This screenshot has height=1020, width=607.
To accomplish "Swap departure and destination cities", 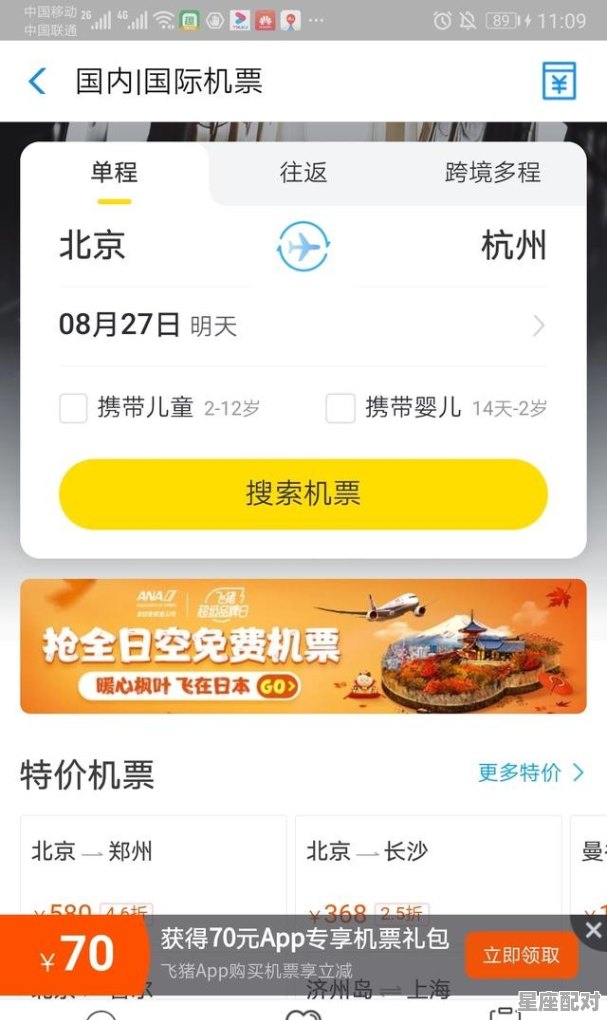I will (303, 246).
